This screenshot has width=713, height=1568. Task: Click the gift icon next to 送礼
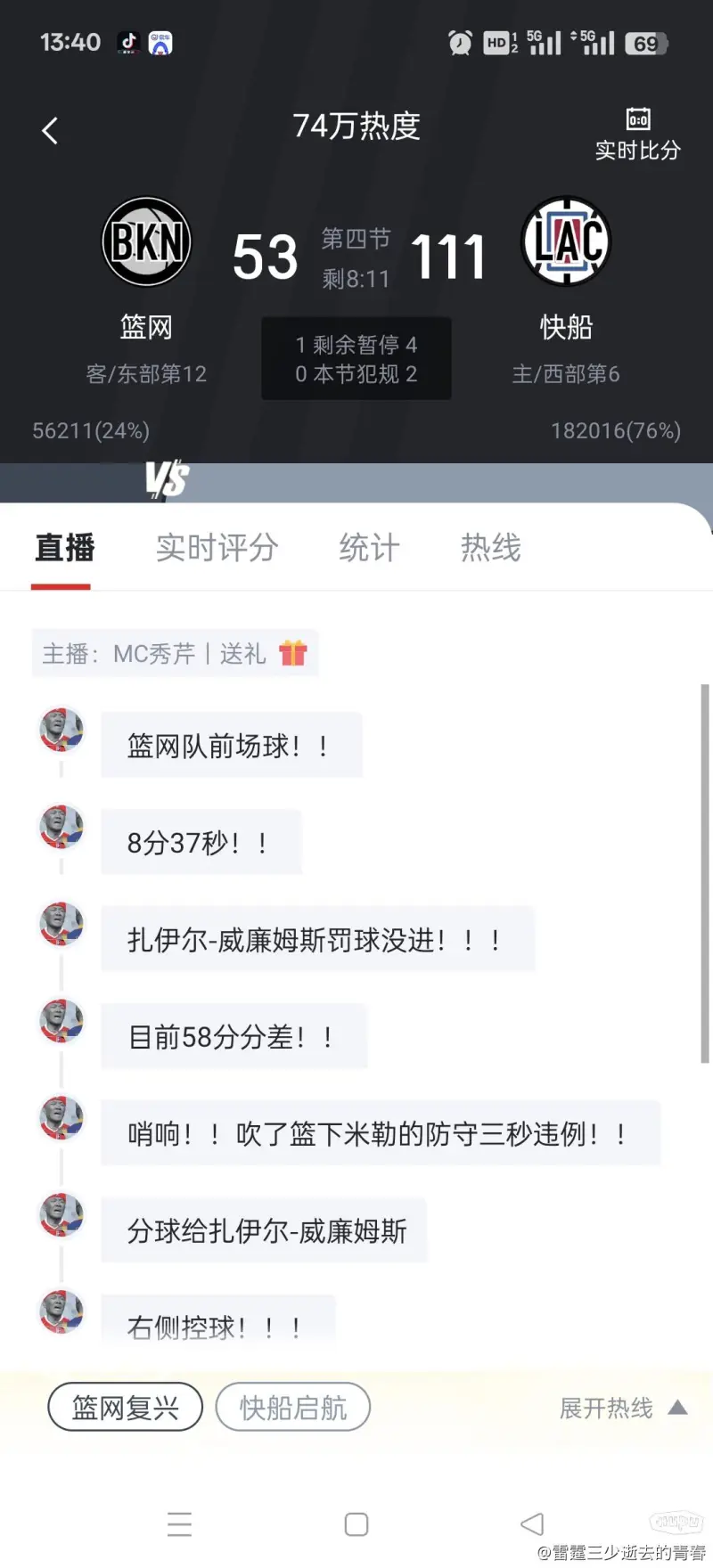pos(295,653)
